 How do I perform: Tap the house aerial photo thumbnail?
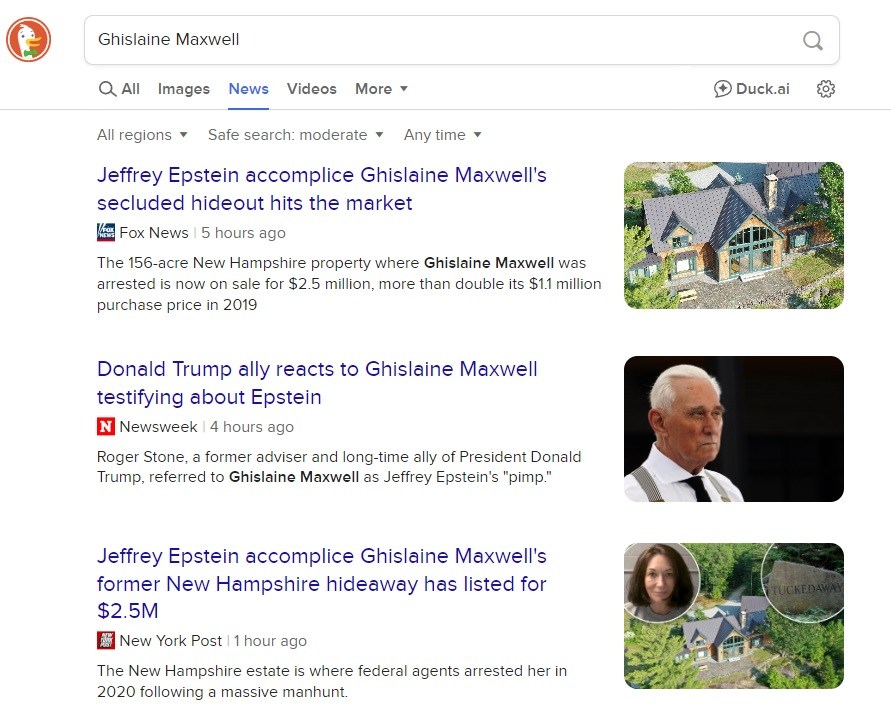[x=733, y=235]
